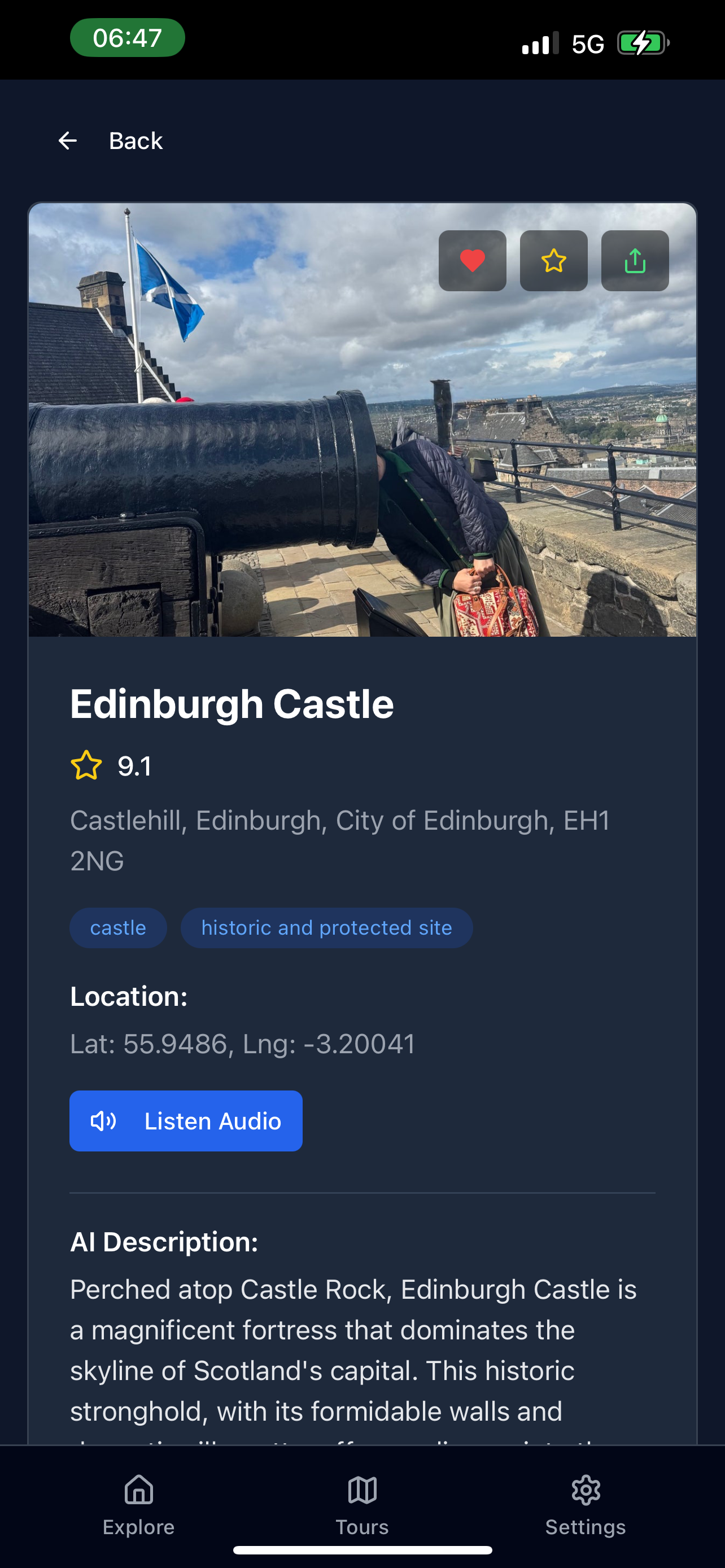Go back using the Back arrow
Viewport: 725px width, 1568px height.
point(68,141)
